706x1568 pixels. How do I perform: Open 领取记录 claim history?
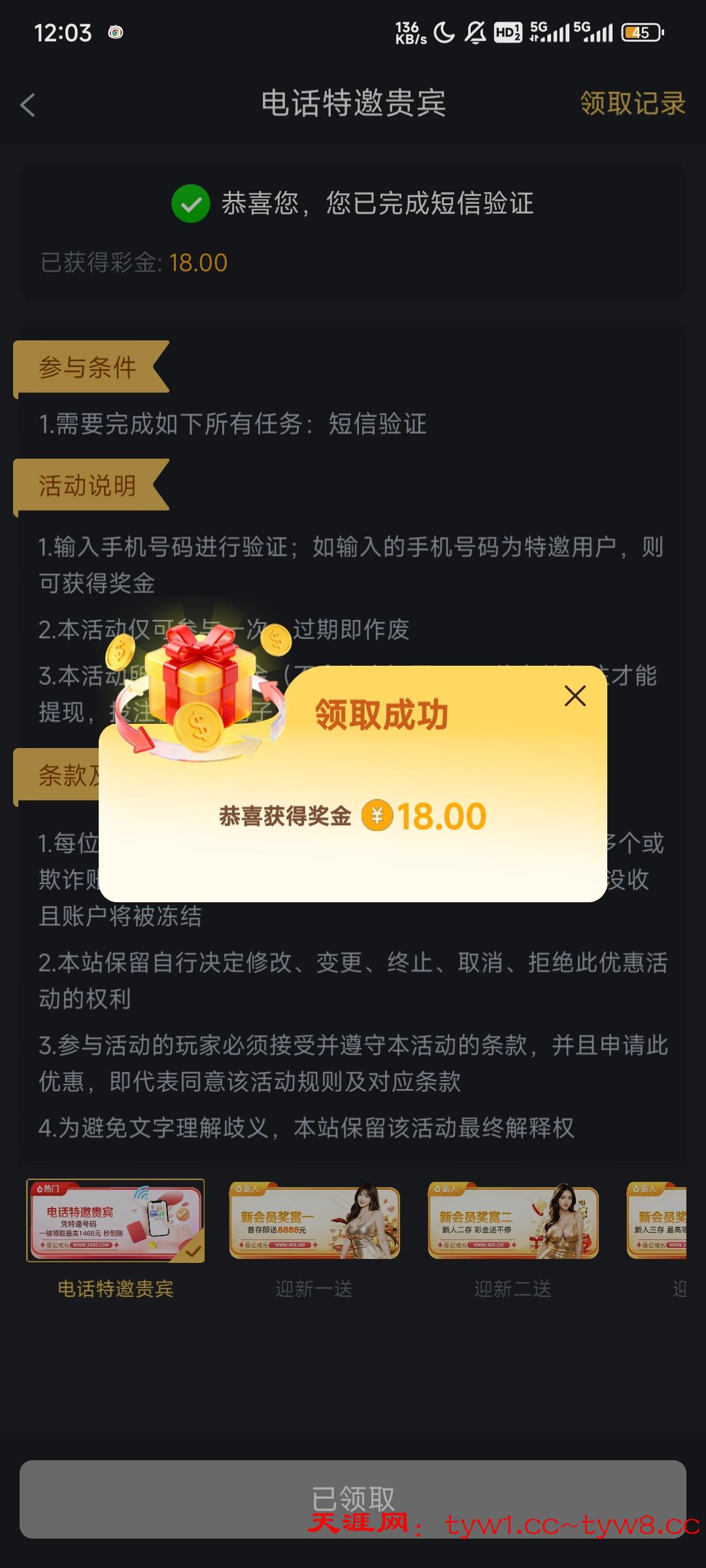(x=632, y=103)
